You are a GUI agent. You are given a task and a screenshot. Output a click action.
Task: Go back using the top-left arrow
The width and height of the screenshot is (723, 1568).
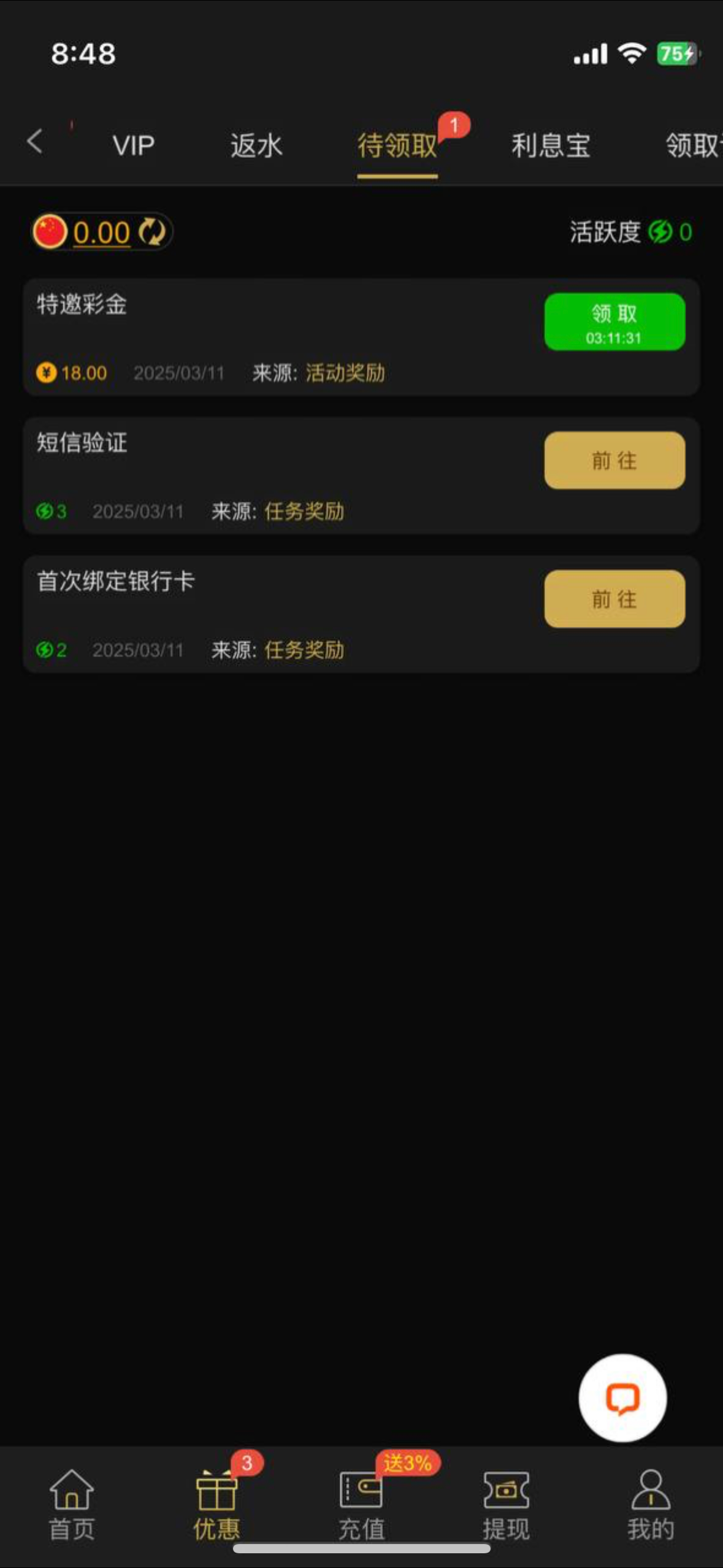click(35, 142)
